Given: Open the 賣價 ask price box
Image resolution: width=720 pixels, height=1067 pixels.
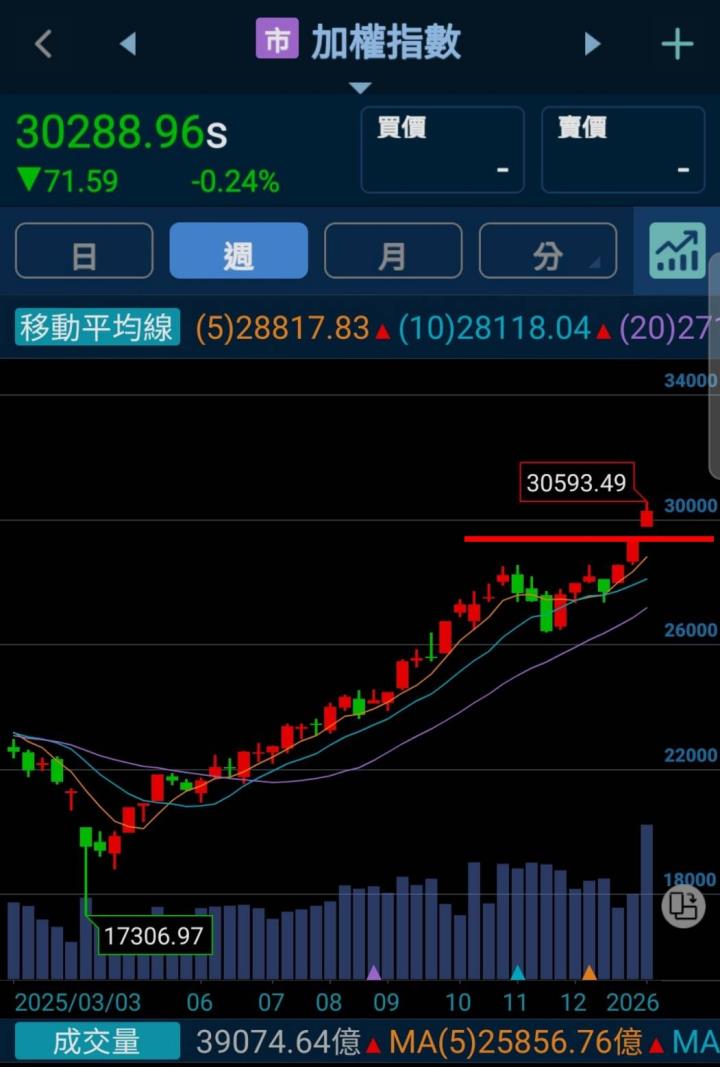Looking at the screenshot, I should (x=623, y=150).
